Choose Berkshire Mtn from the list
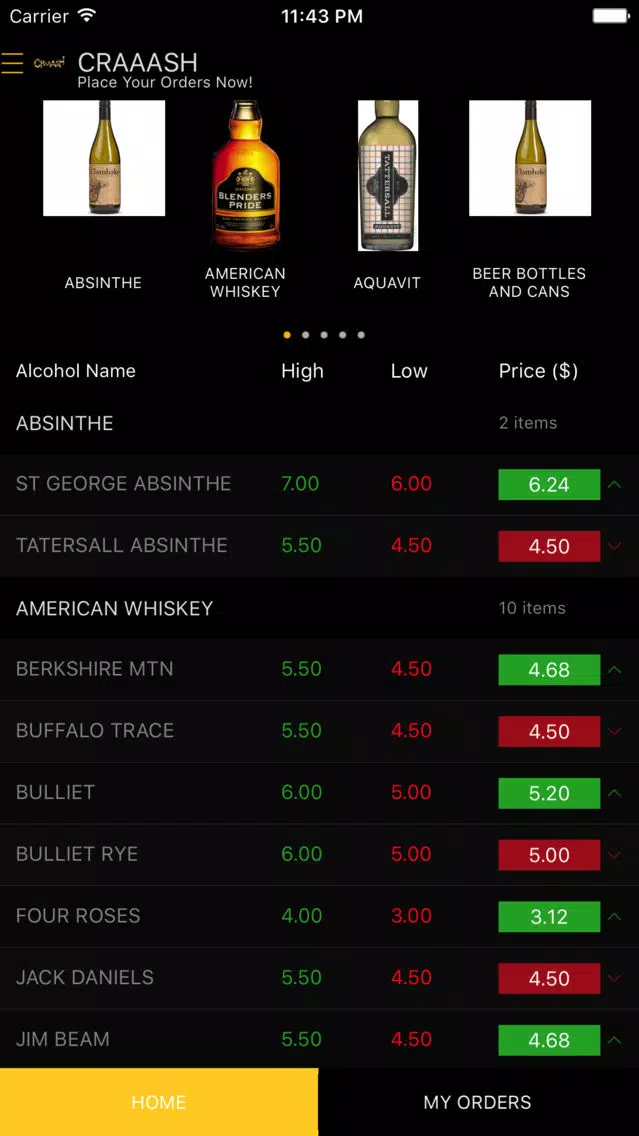This screenshot has height=1136, width=639. tap(320, 669)
